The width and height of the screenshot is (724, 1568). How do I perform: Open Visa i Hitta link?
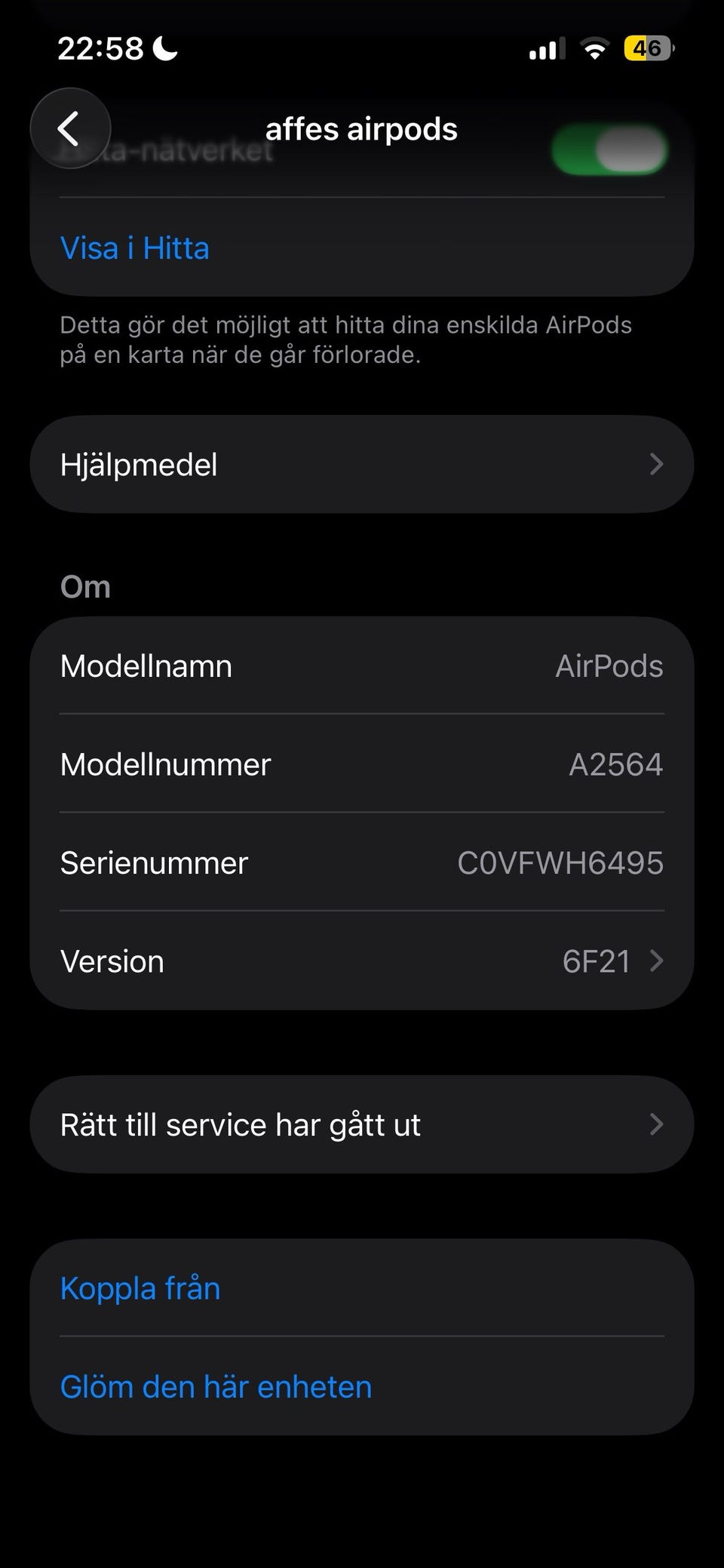pos(134,248)
